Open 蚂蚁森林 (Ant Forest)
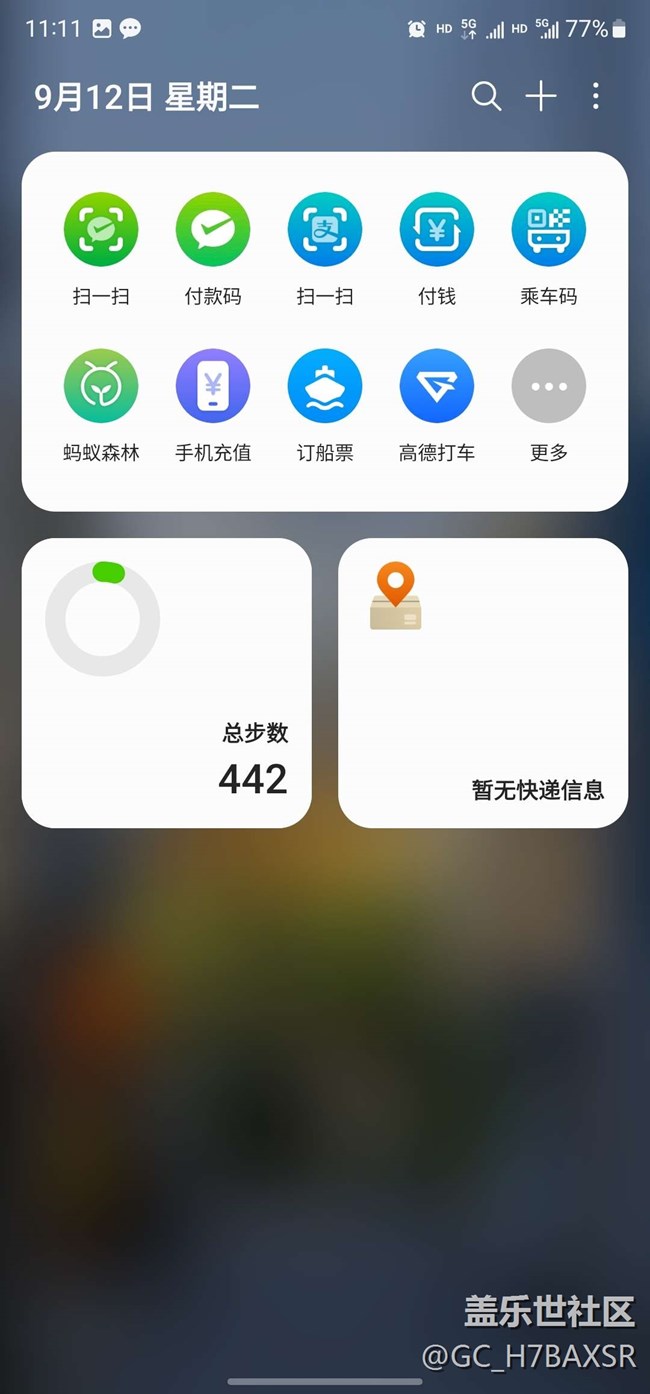Screen dimensions: 650x1394 click(101, 386)
